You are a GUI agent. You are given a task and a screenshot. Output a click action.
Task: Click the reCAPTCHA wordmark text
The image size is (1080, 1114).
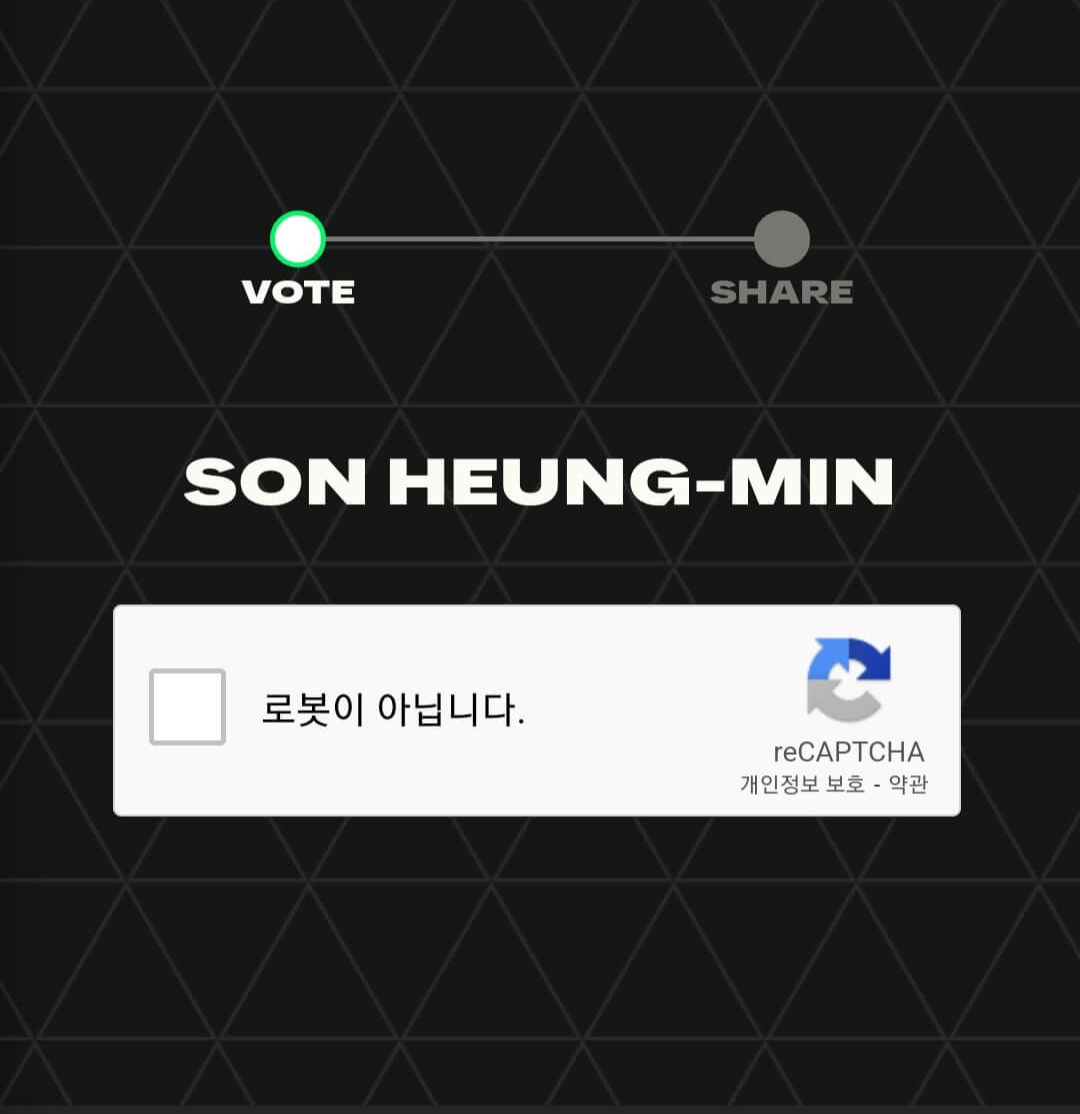pos(849,752)
